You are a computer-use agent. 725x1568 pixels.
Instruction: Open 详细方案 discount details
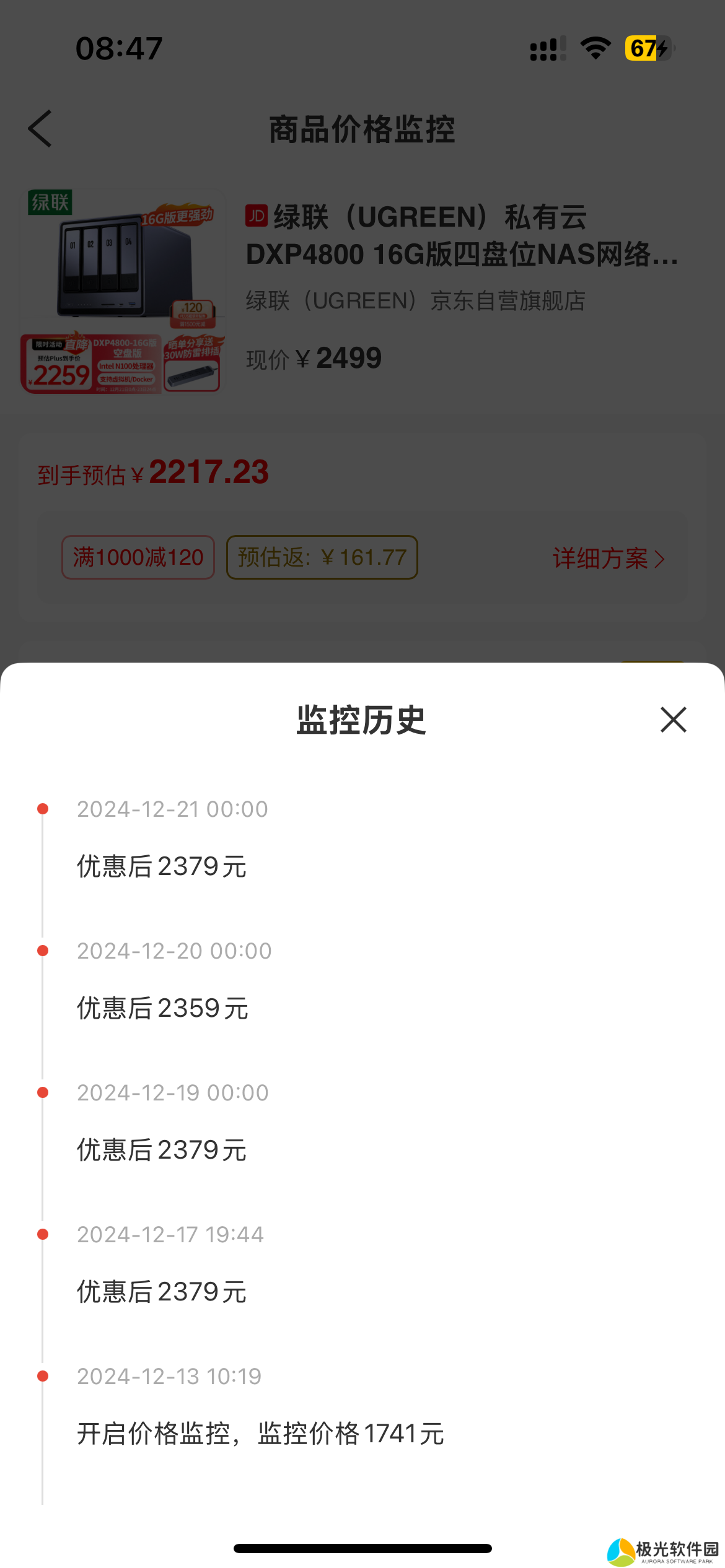tap(608, 559)
